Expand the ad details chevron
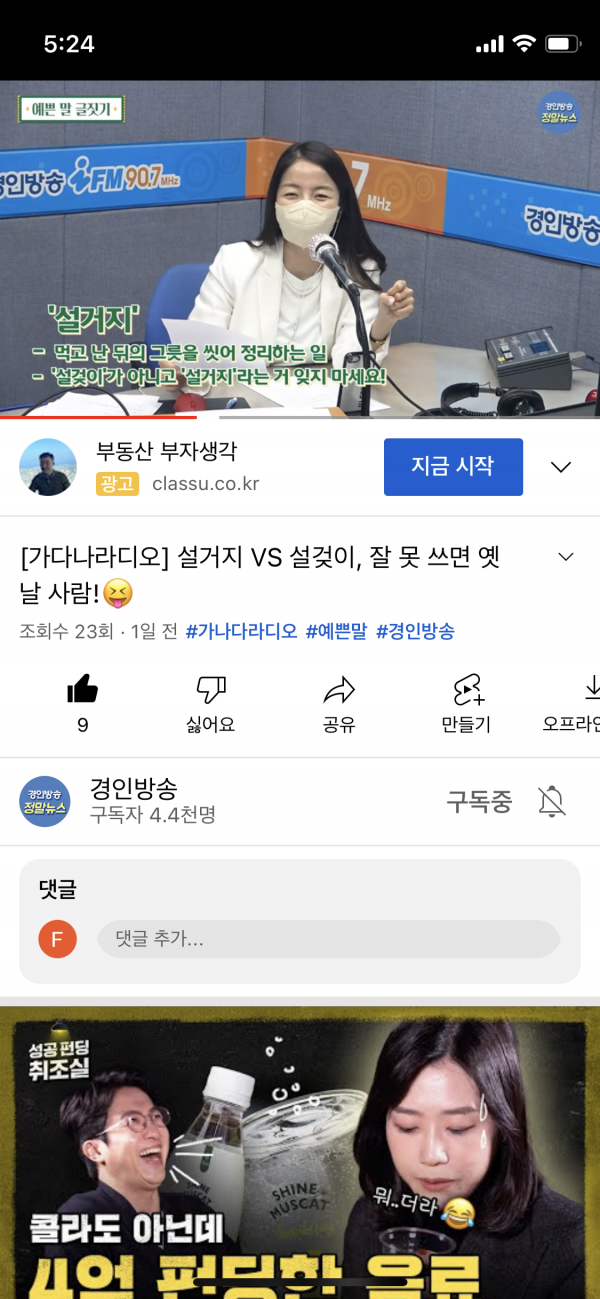Screen dimensions: 600x1299 (561, 467)
